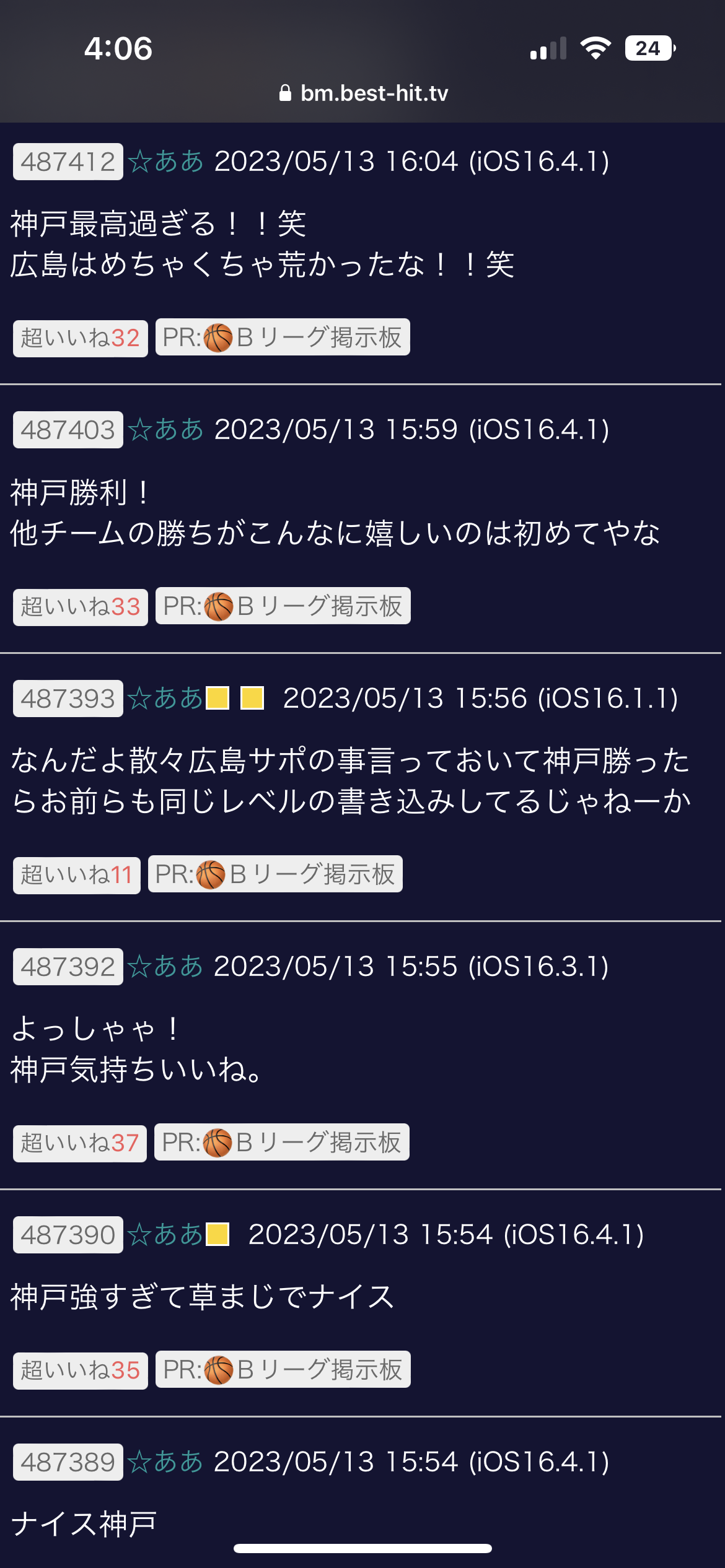Visit Bリーグ掲示板 PR link below post 487393
Screen dimensions: 725x1568
coord(276,874)
